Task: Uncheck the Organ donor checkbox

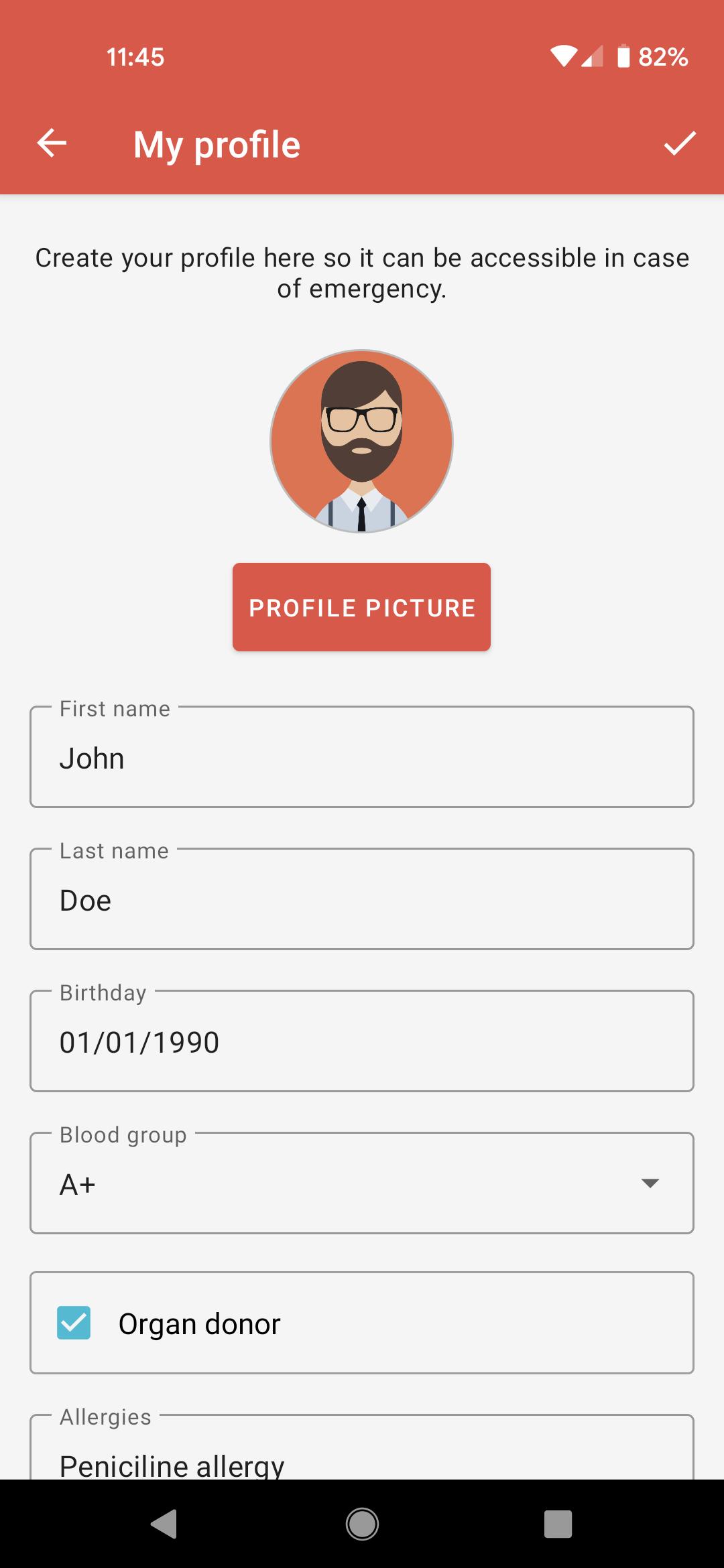Action: [74, 1323]
